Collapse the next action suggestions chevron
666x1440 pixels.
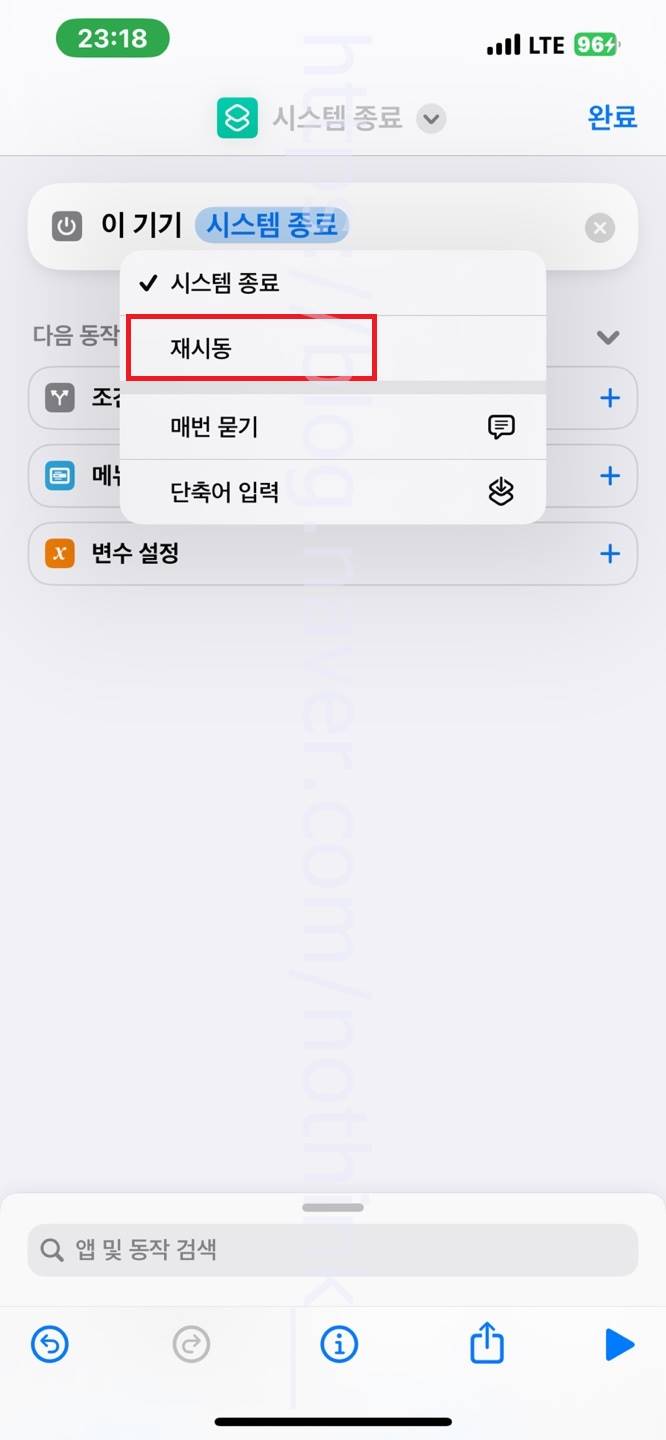(x=608, y=337)
